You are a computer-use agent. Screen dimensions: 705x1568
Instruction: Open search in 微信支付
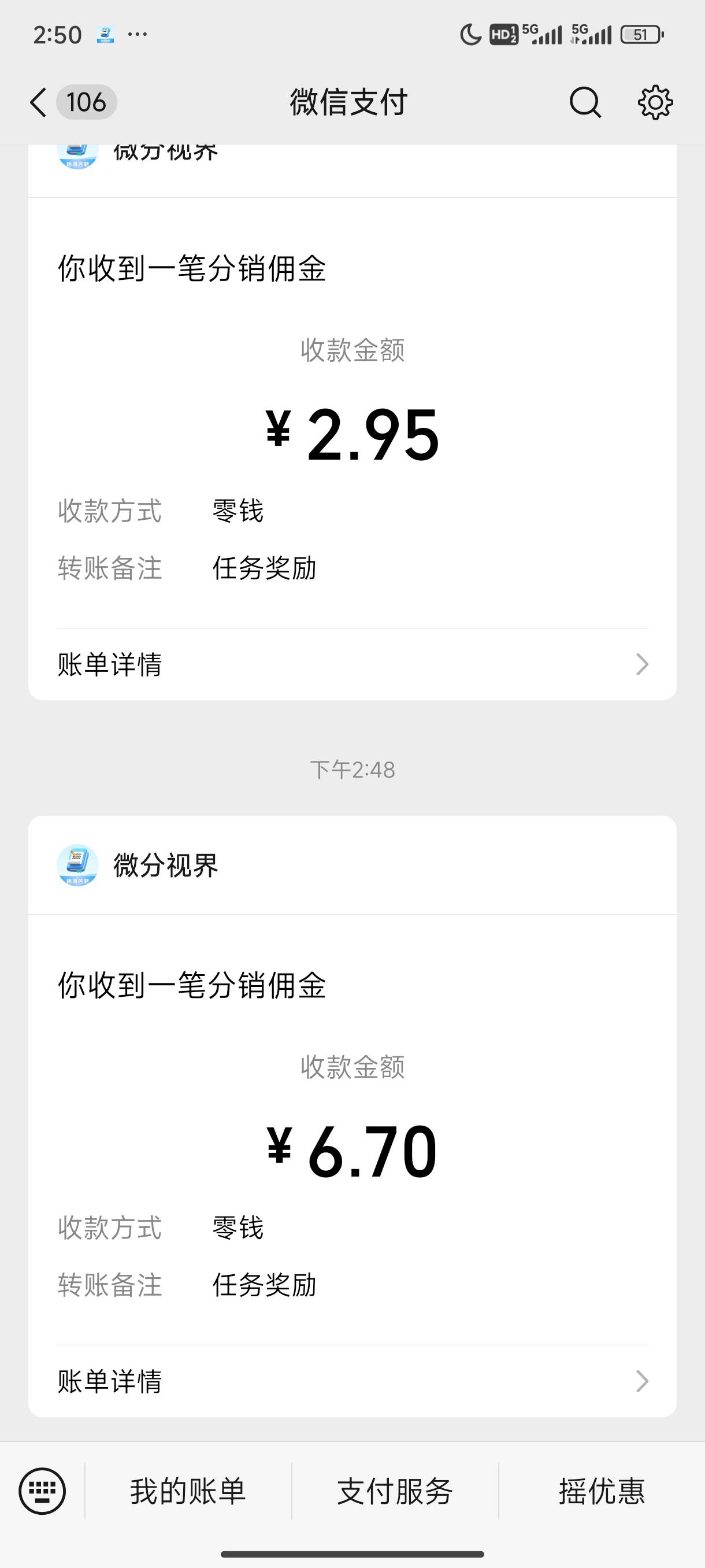(585, 102)
